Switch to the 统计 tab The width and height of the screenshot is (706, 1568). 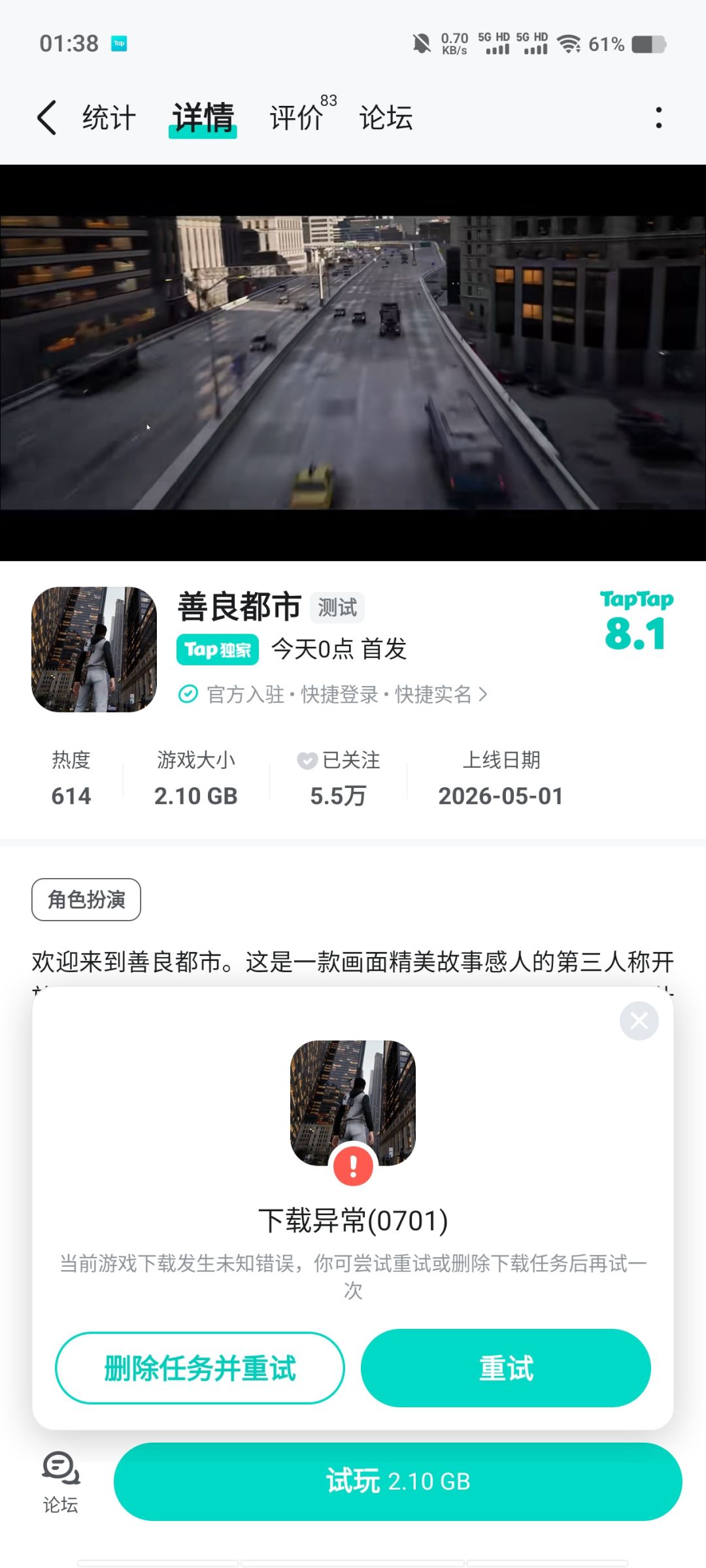pos(109,118)
